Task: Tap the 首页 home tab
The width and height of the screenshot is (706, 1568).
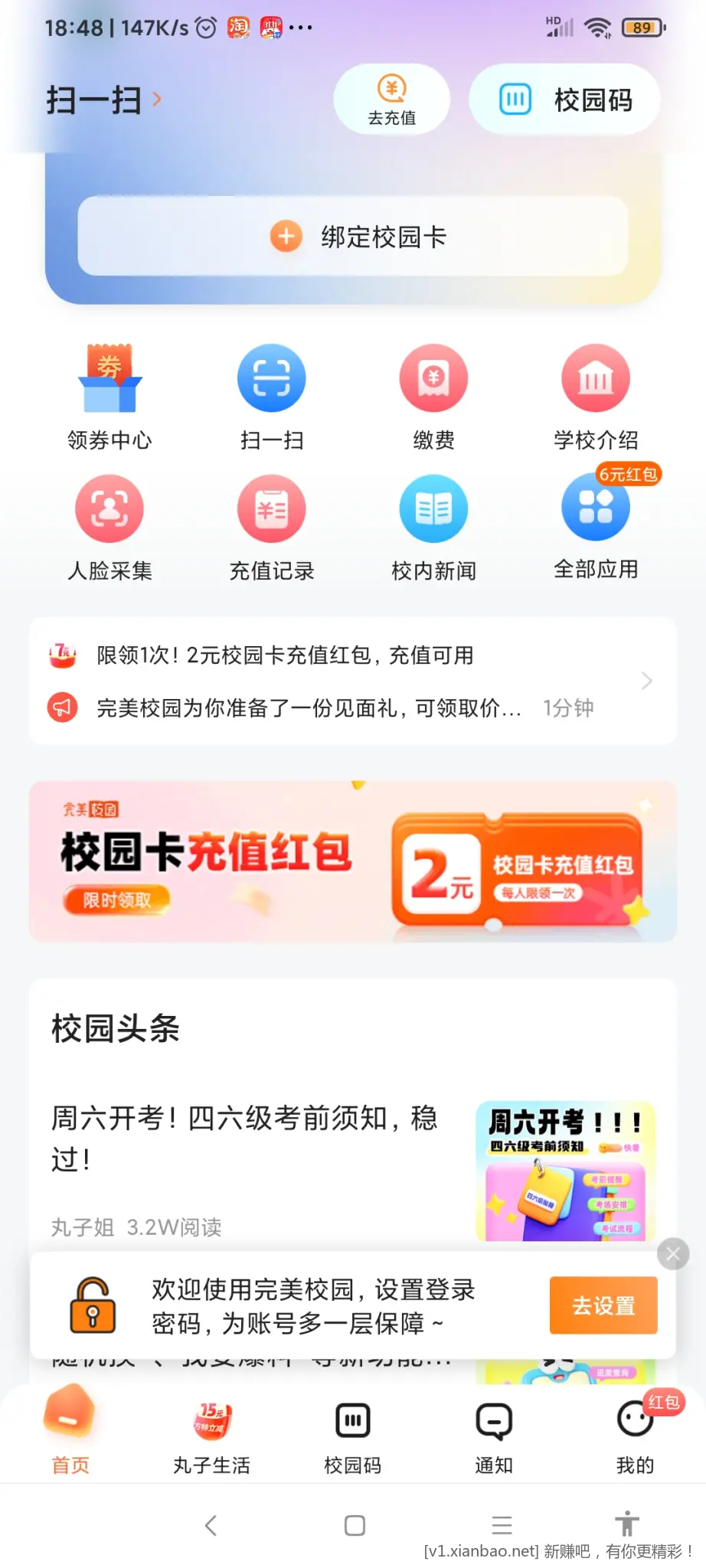Action: click(x=70, y=1436)
